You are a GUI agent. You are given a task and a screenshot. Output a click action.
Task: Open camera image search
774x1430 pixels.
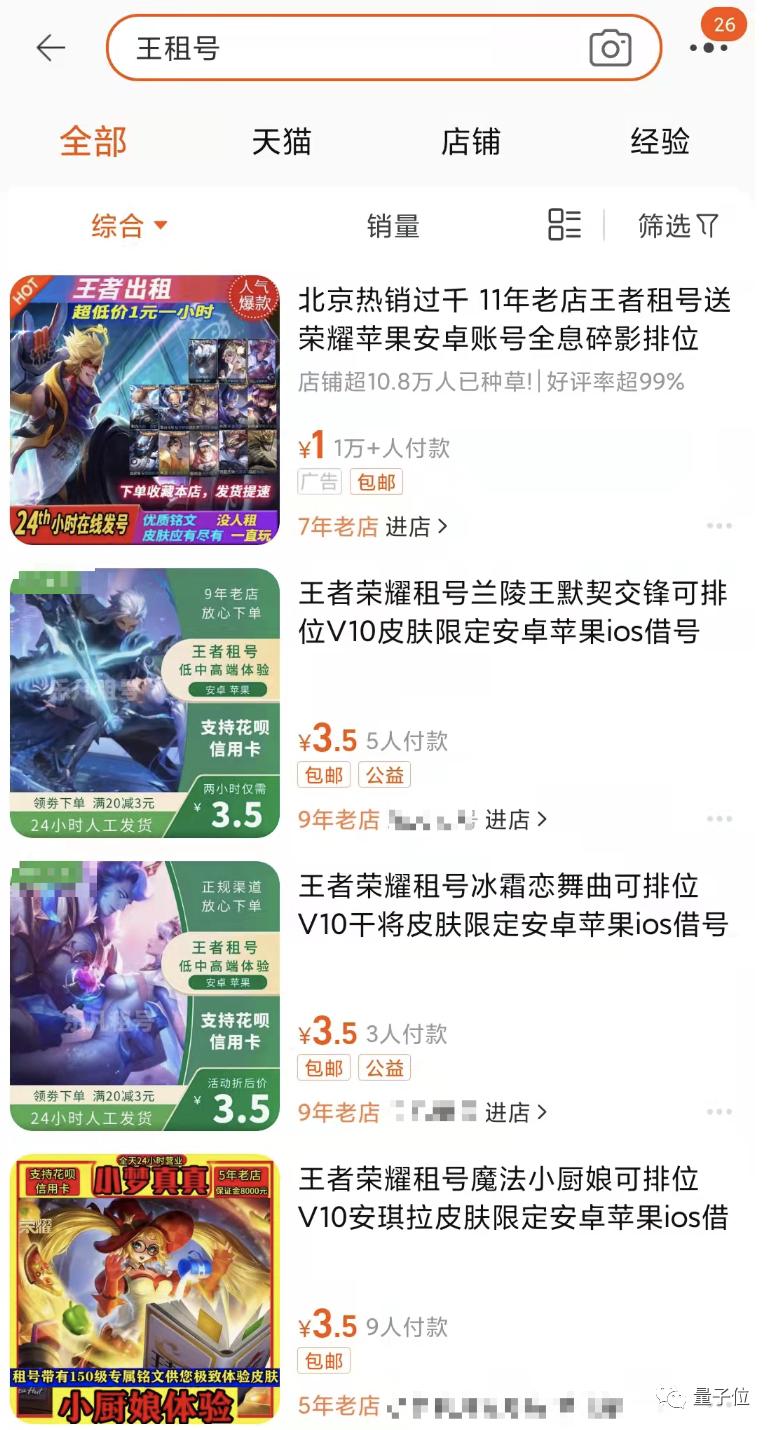pos(610,48)
